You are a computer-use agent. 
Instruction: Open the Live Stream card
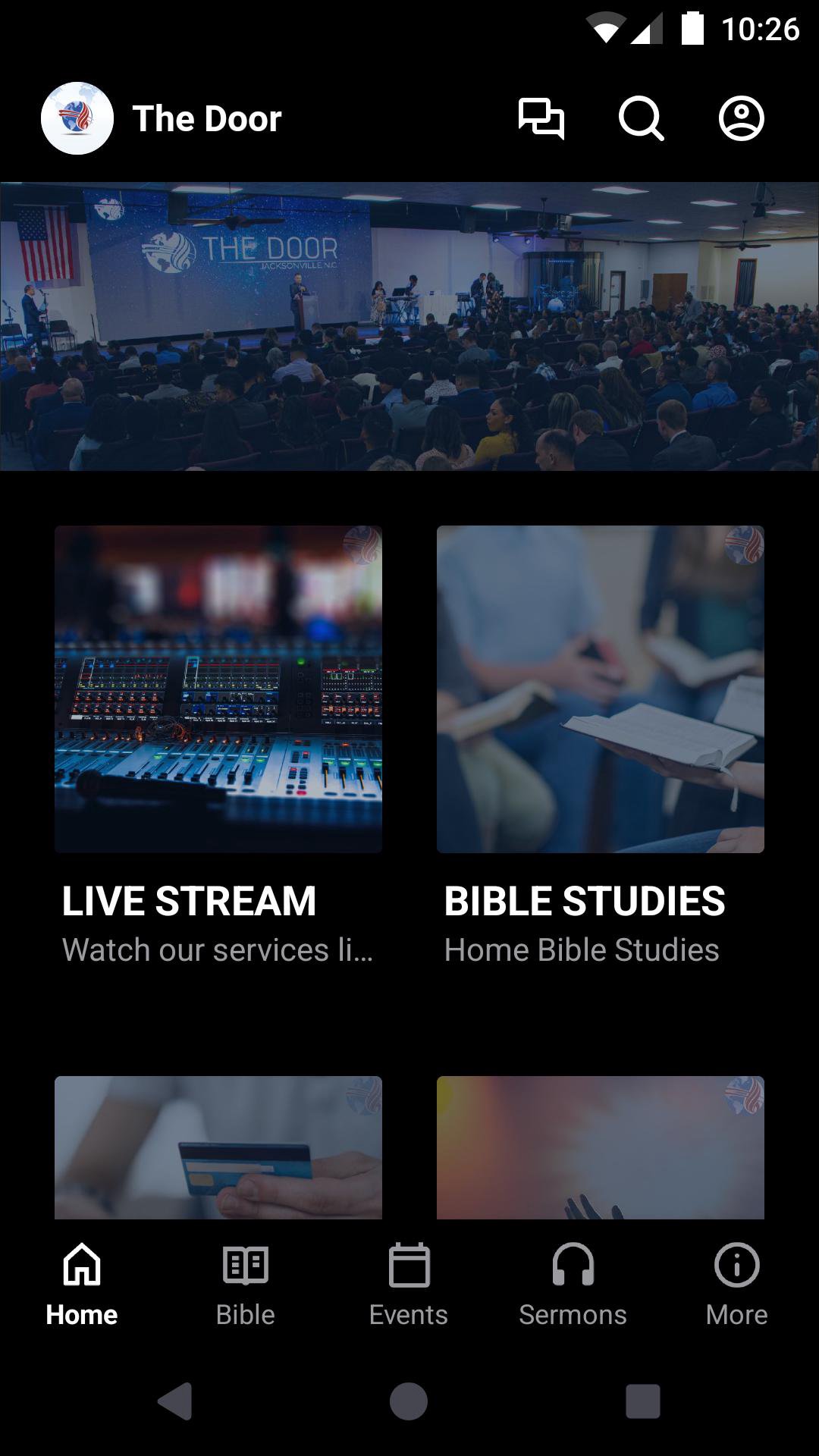click(218, 689)
